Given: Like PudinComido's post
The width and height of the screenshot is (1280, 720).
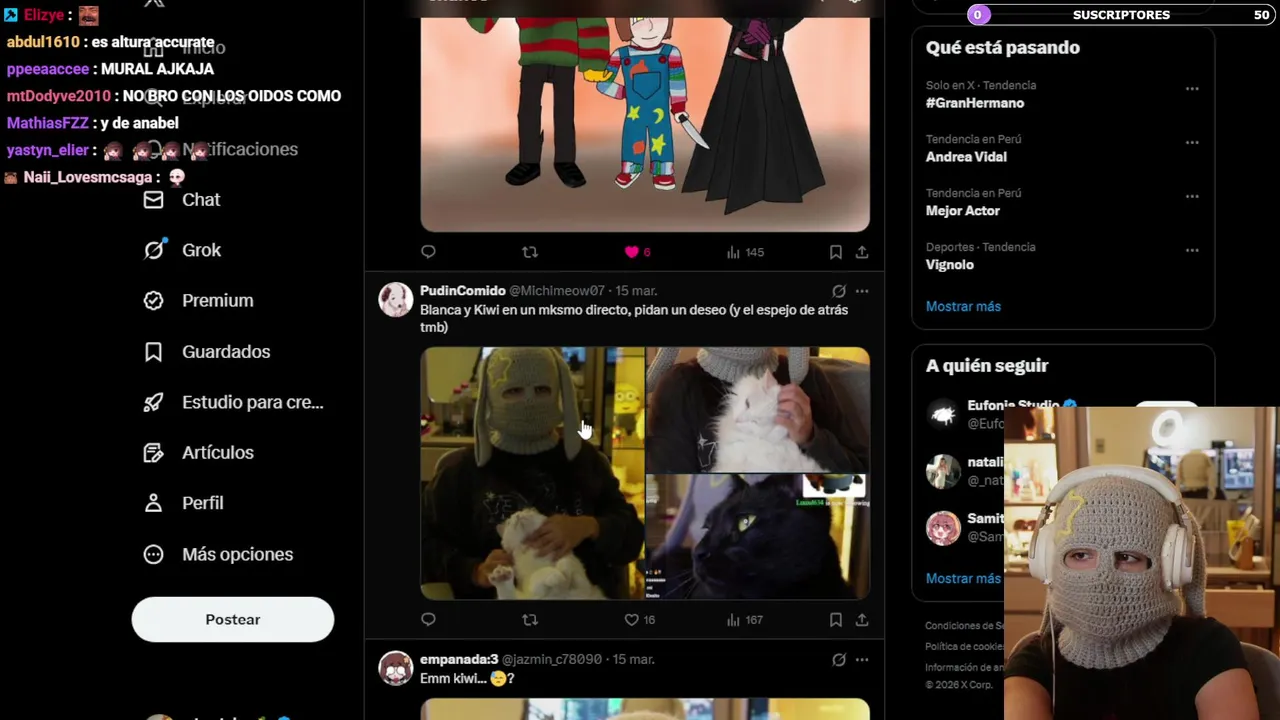Looking at the screenshot, I should pyautogui.click(x=632, y=620).
